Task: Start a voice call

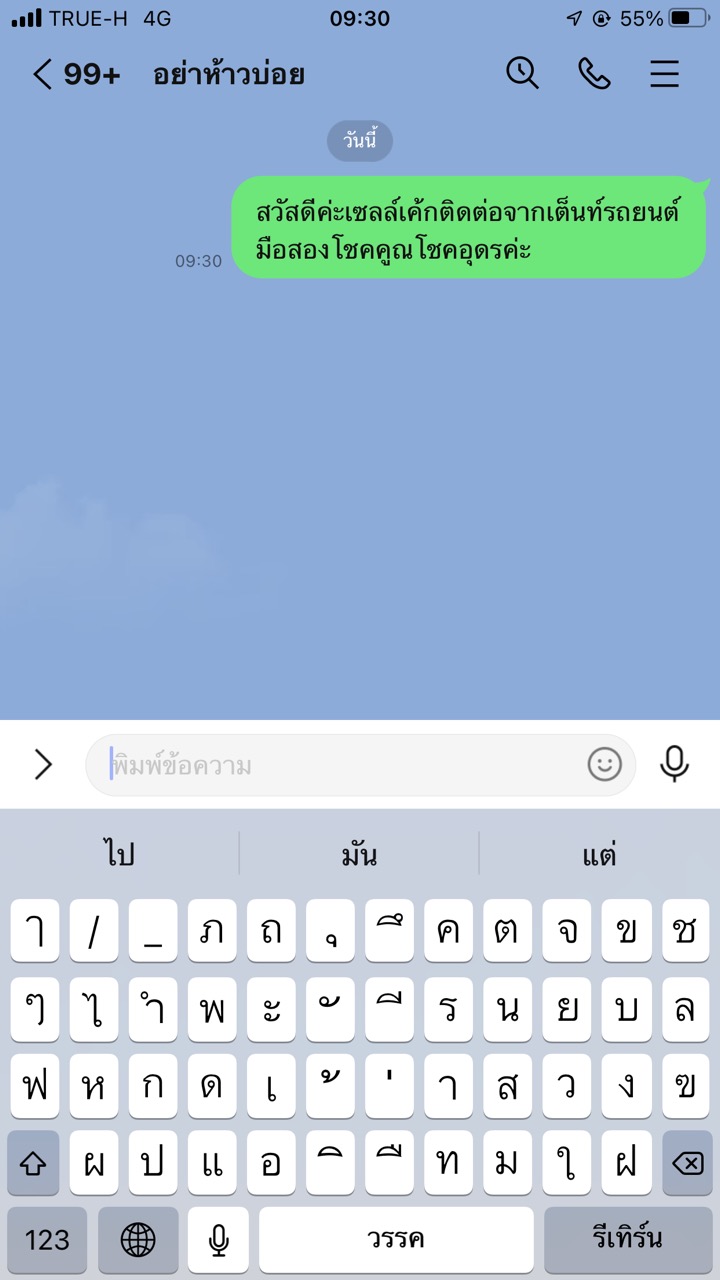Action: [x=594, y=74]
